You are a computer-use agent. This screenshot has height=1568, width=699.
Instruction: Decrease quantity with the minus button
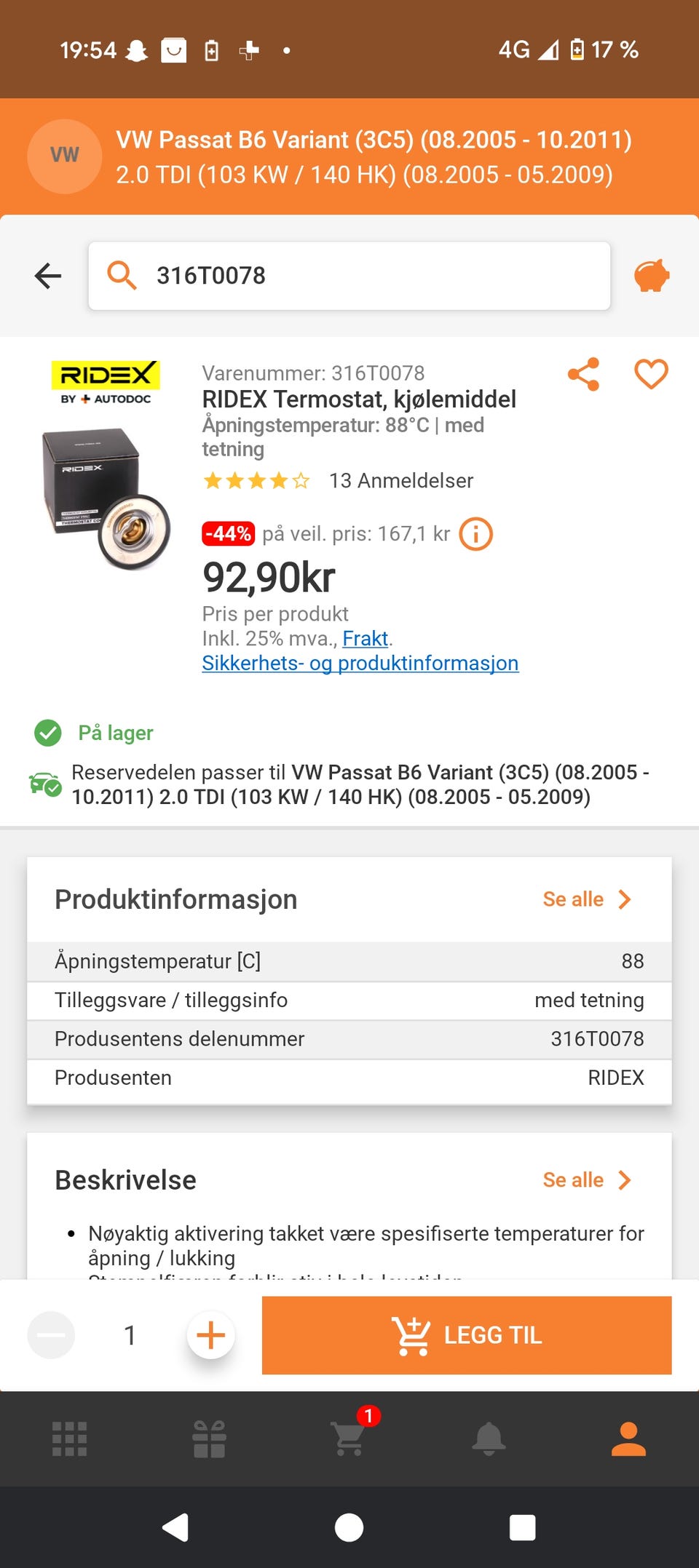pos(51,1335)
